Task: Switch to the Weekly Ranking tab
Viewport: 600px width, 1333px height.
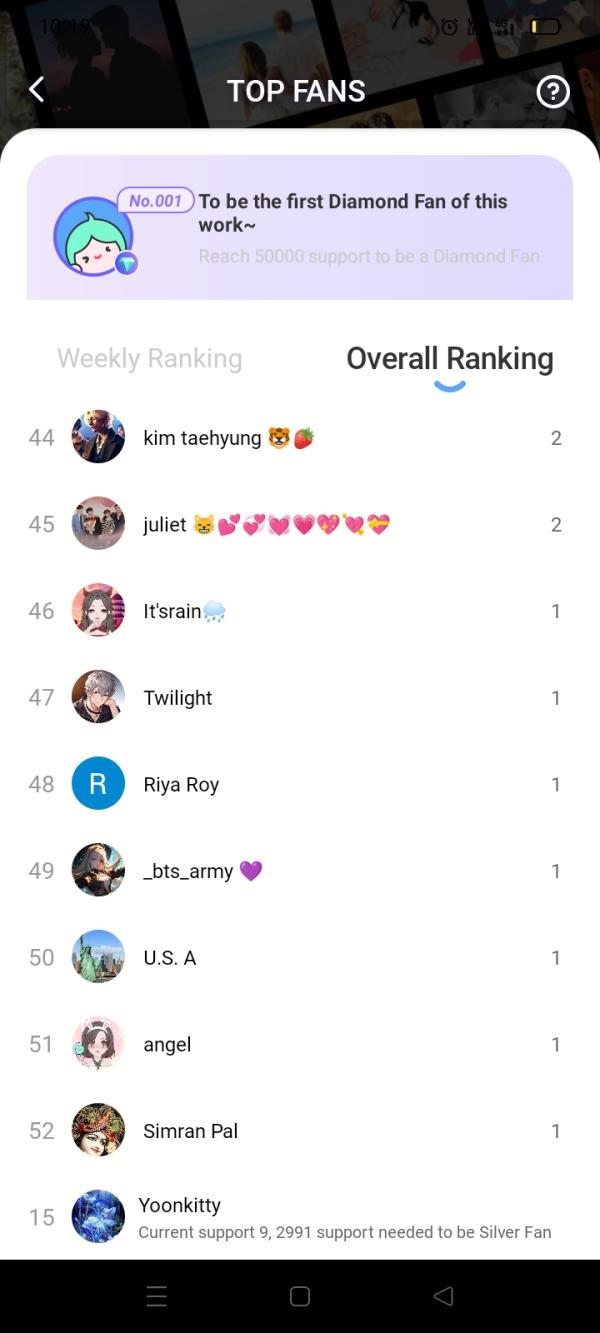Action: [150, 358]
